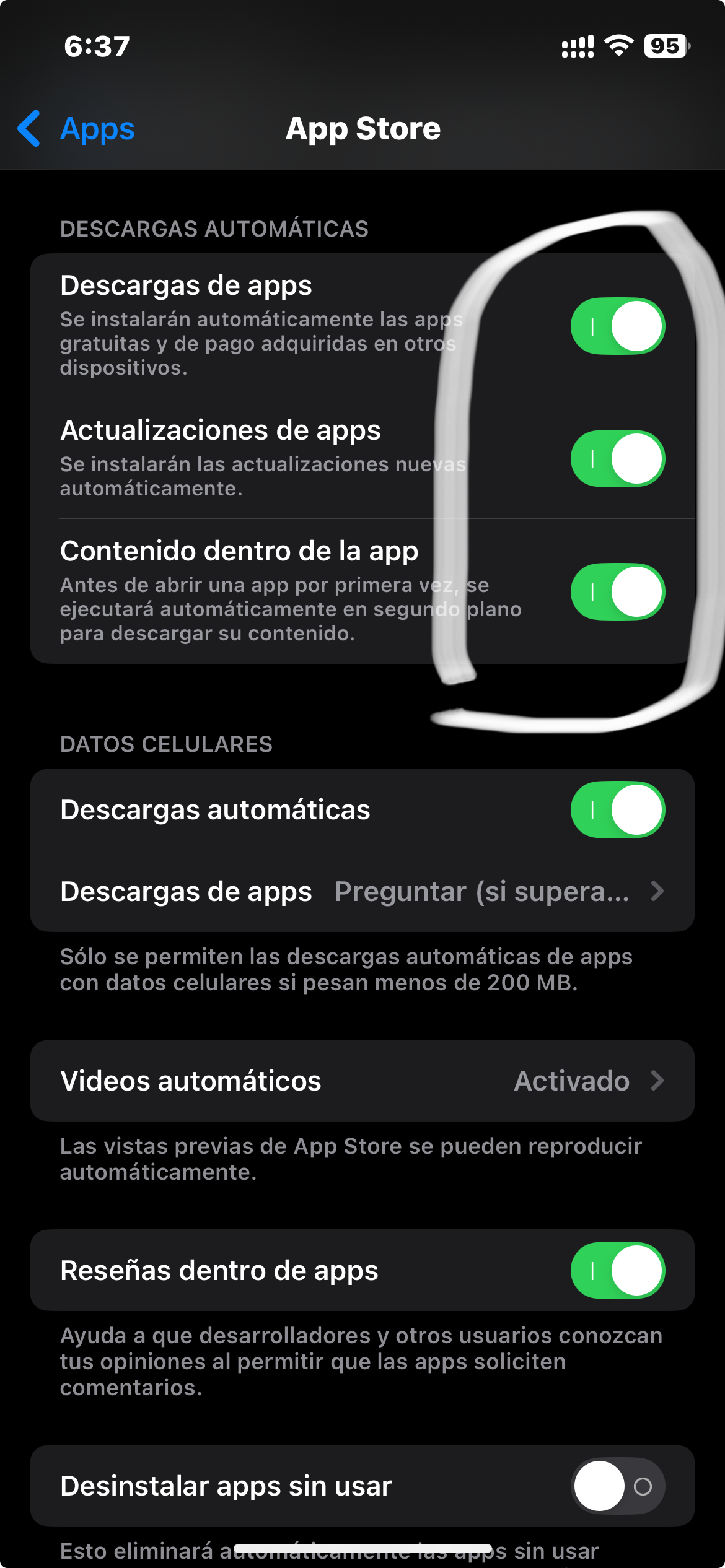Switch off cellular Descargas automáticas
The height and width of the screenshot is (1568, 725).
pos(618,810)
